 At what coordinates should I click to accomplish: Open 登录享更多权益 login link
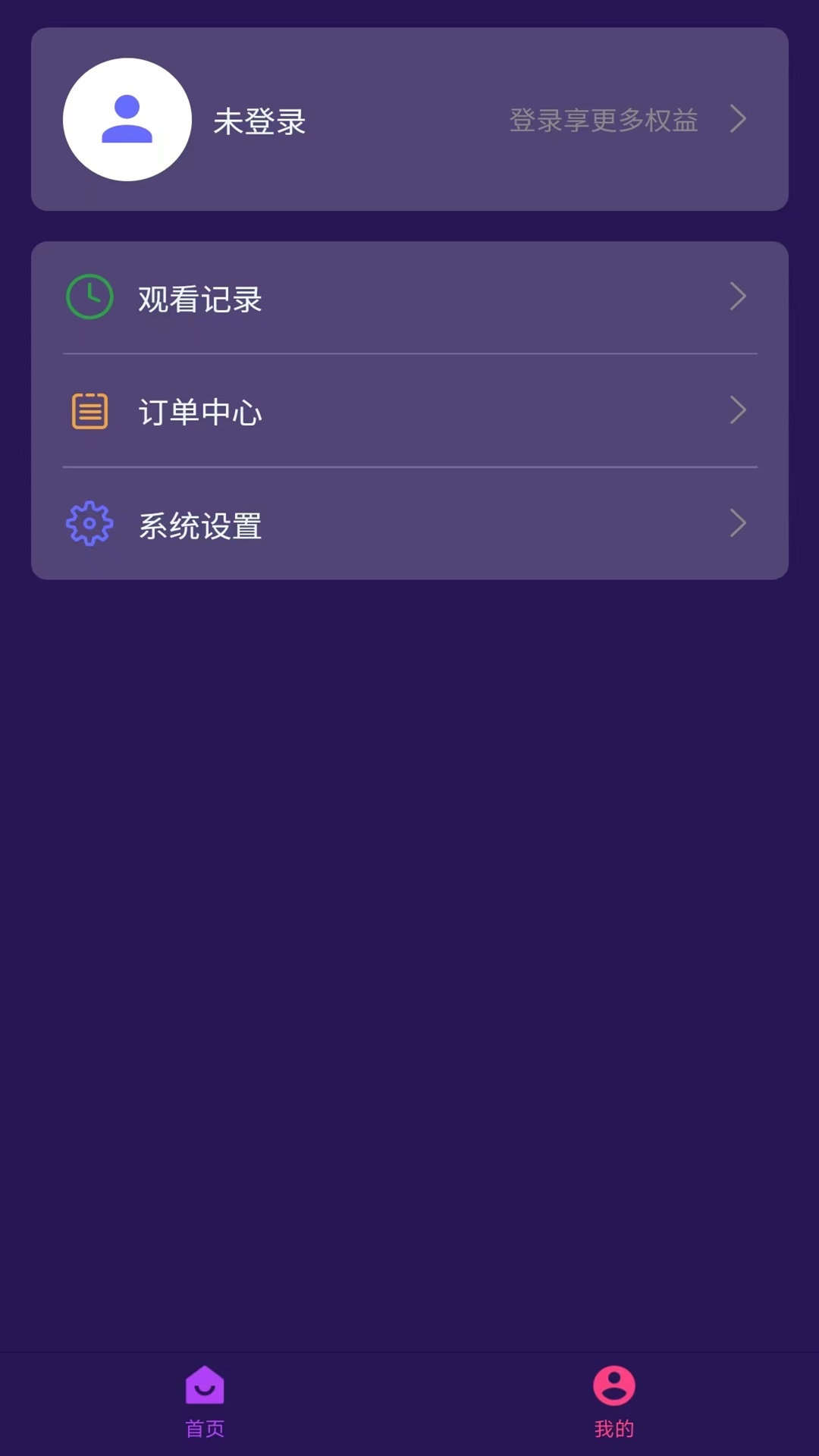click(x=603, y=120)
